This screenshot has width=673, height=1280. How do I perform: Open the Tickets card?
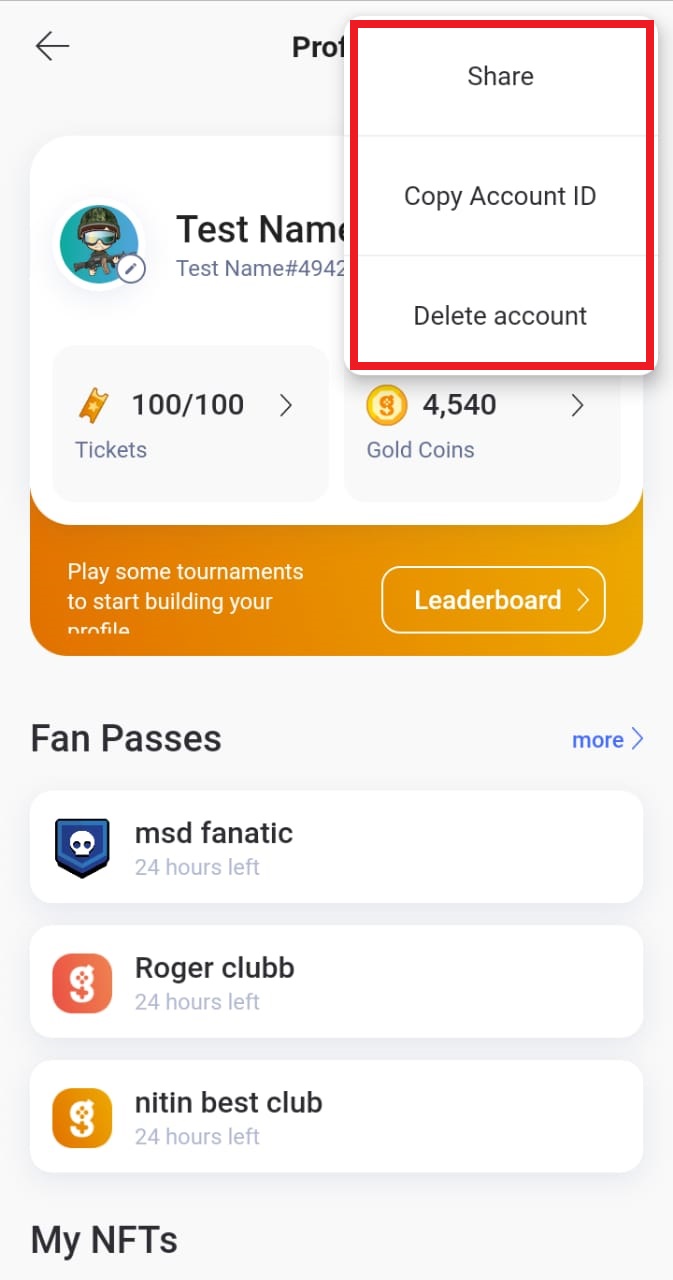click(190, 424)
